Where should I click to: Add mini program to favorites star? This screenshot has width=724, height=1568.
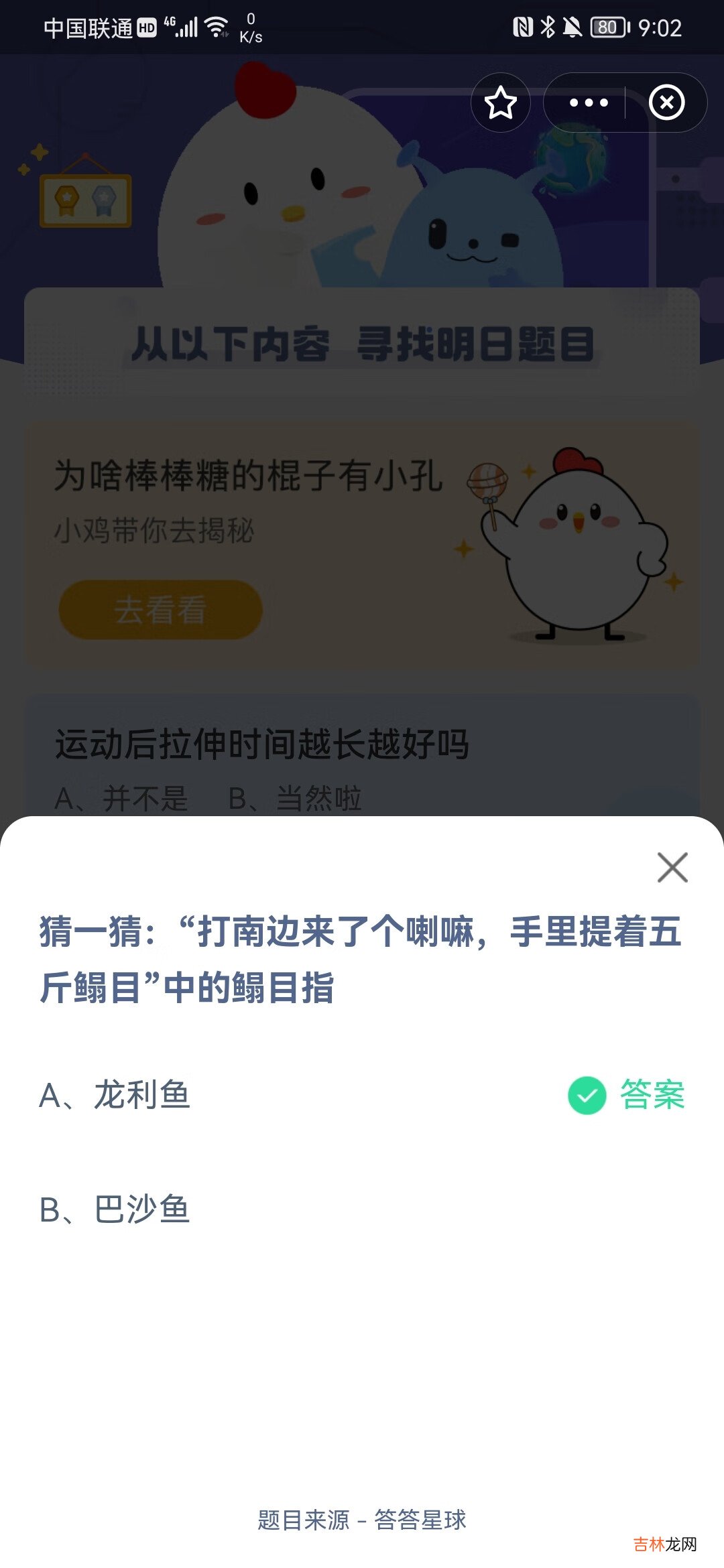click(501, 103)
